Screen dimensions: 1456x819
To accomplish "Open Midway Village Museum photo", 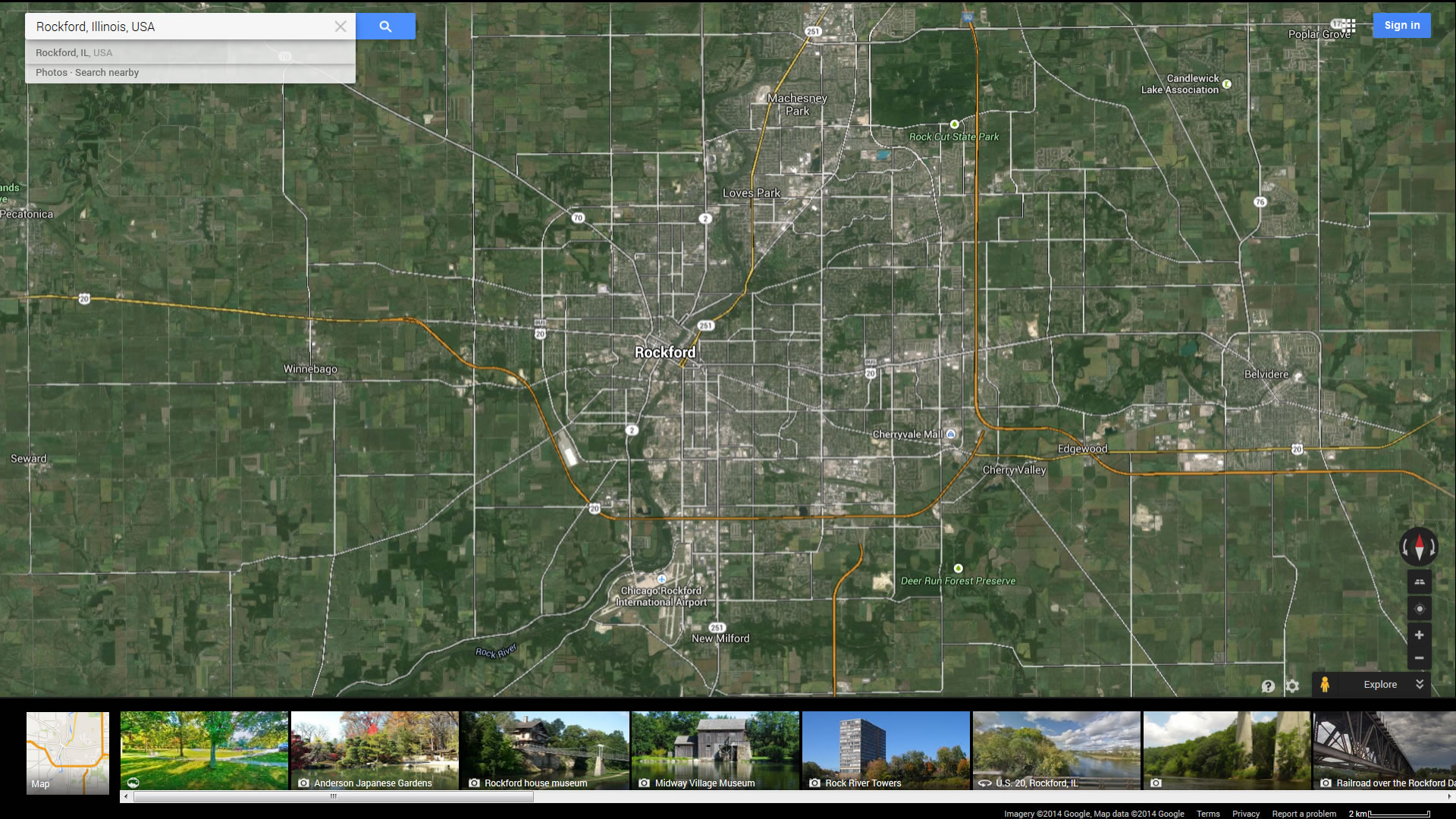I will click(x=715, y=751).
